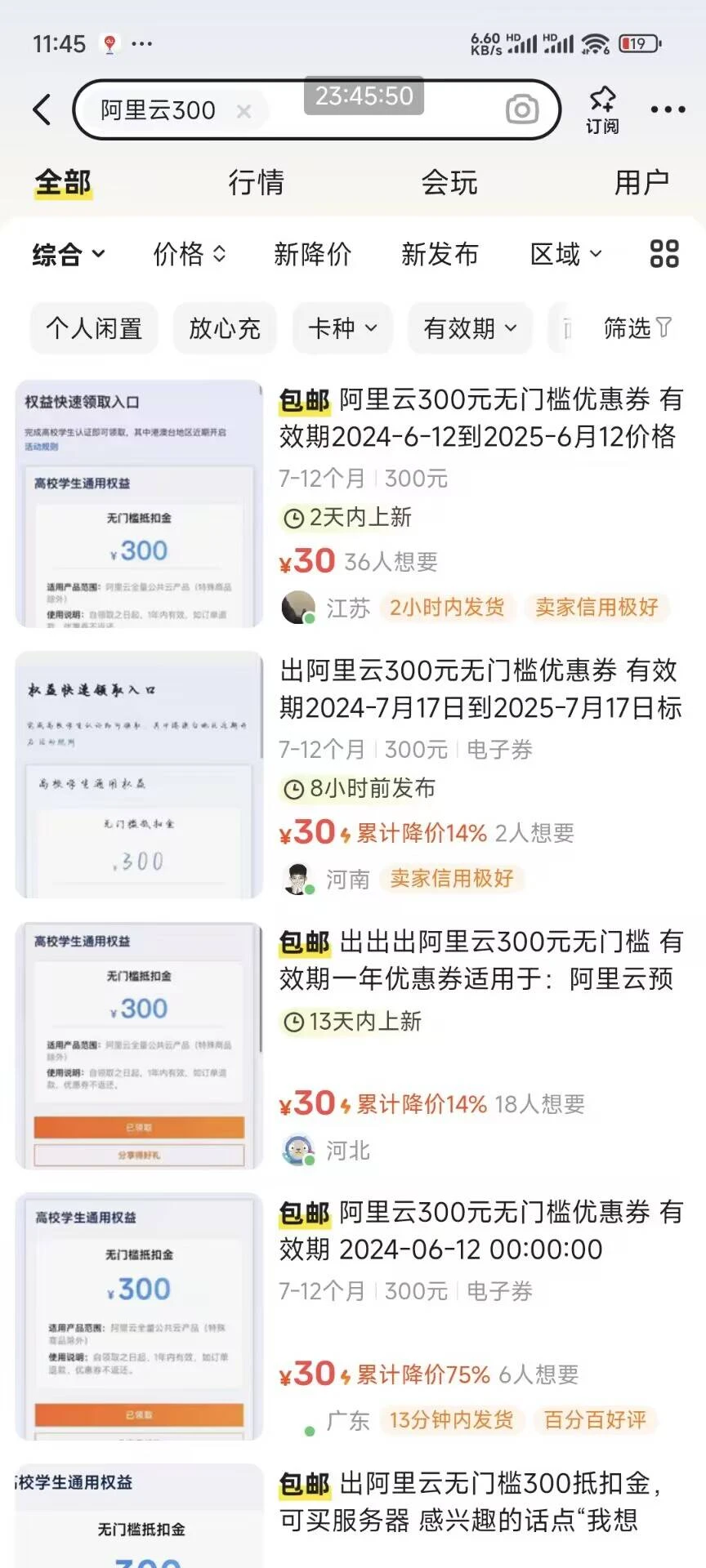Switch to the 行情 tab
This screenshot has width=706, height=1568.
[256, 182]
